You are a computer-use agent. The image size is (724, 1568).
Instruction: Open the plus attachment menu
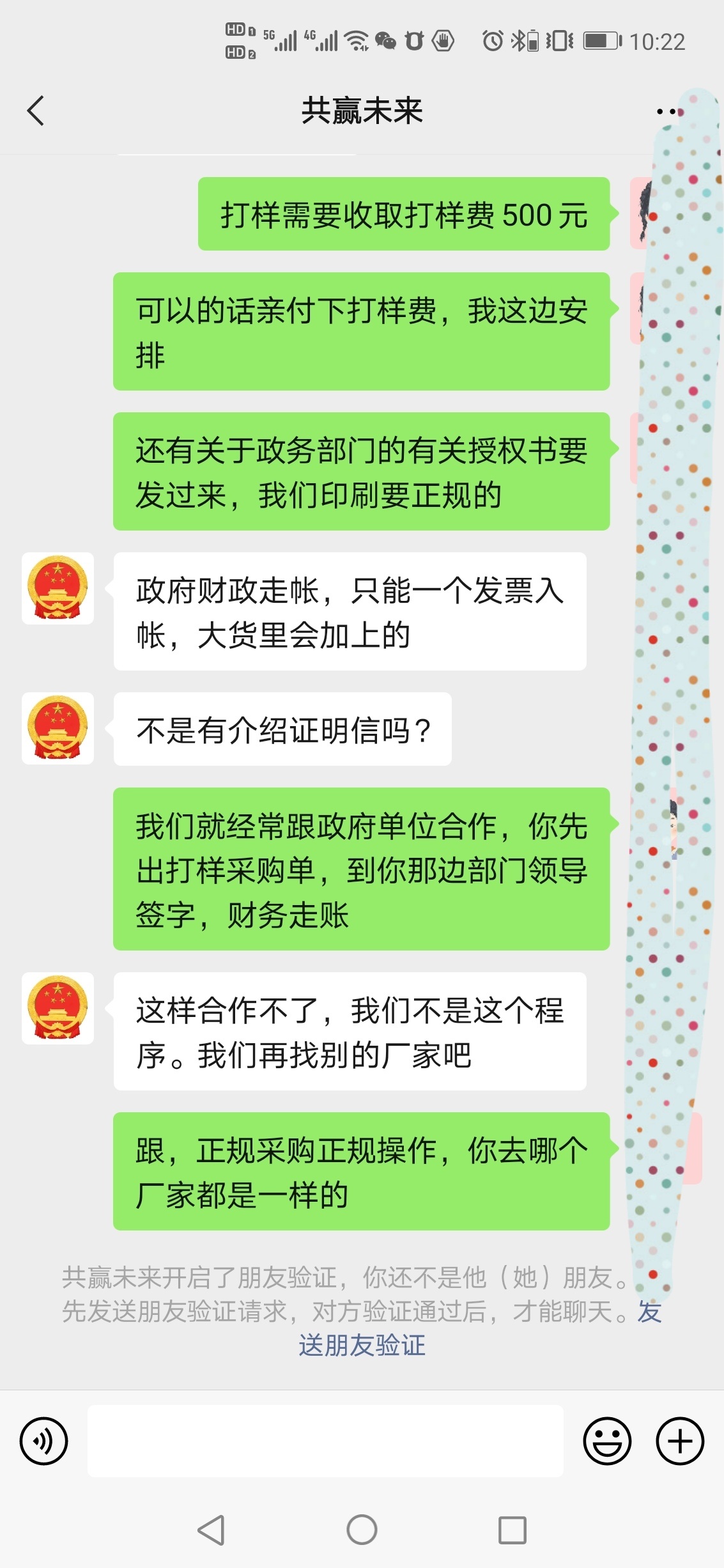tap(680, 1441)
